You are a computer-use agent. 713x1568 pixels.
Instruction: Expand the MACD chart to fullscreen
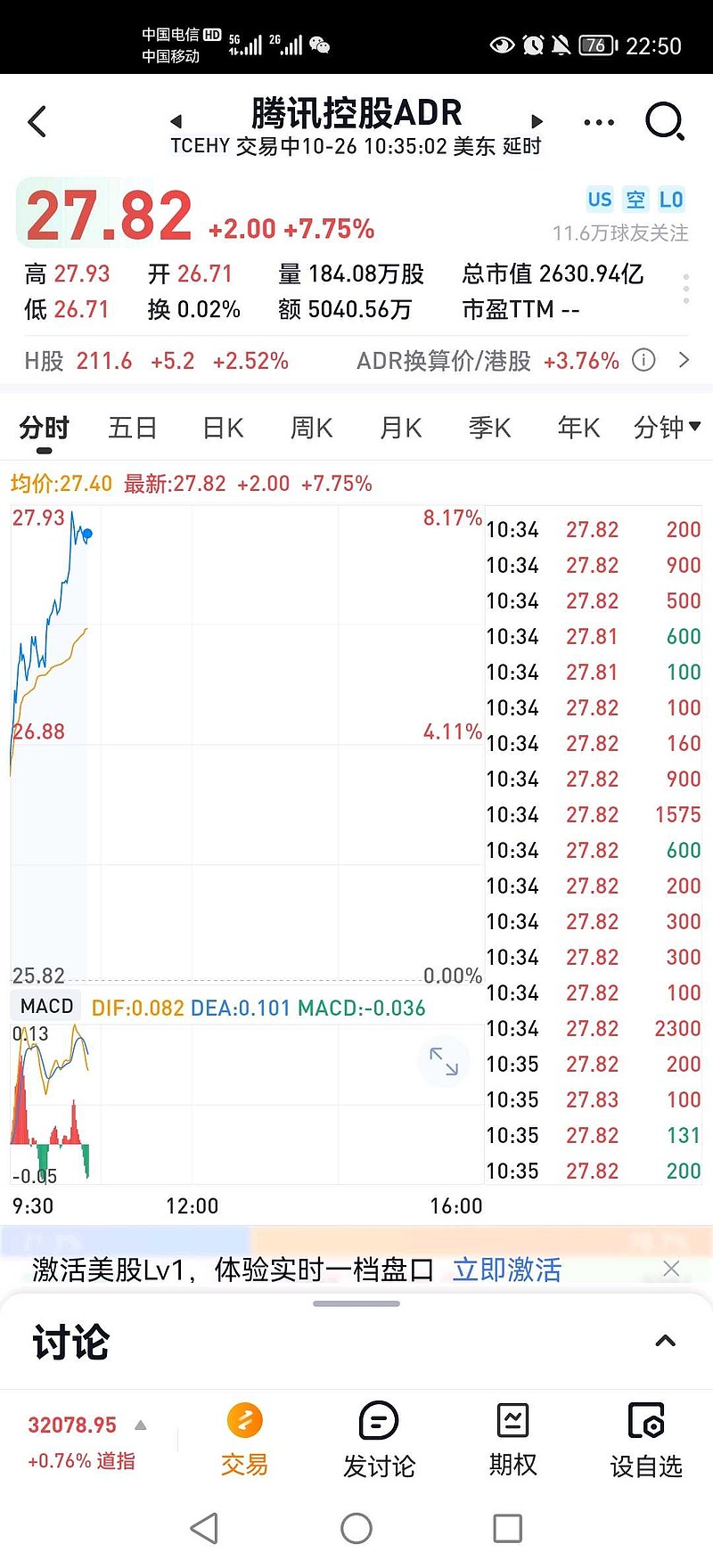(x=445, y=1062)
